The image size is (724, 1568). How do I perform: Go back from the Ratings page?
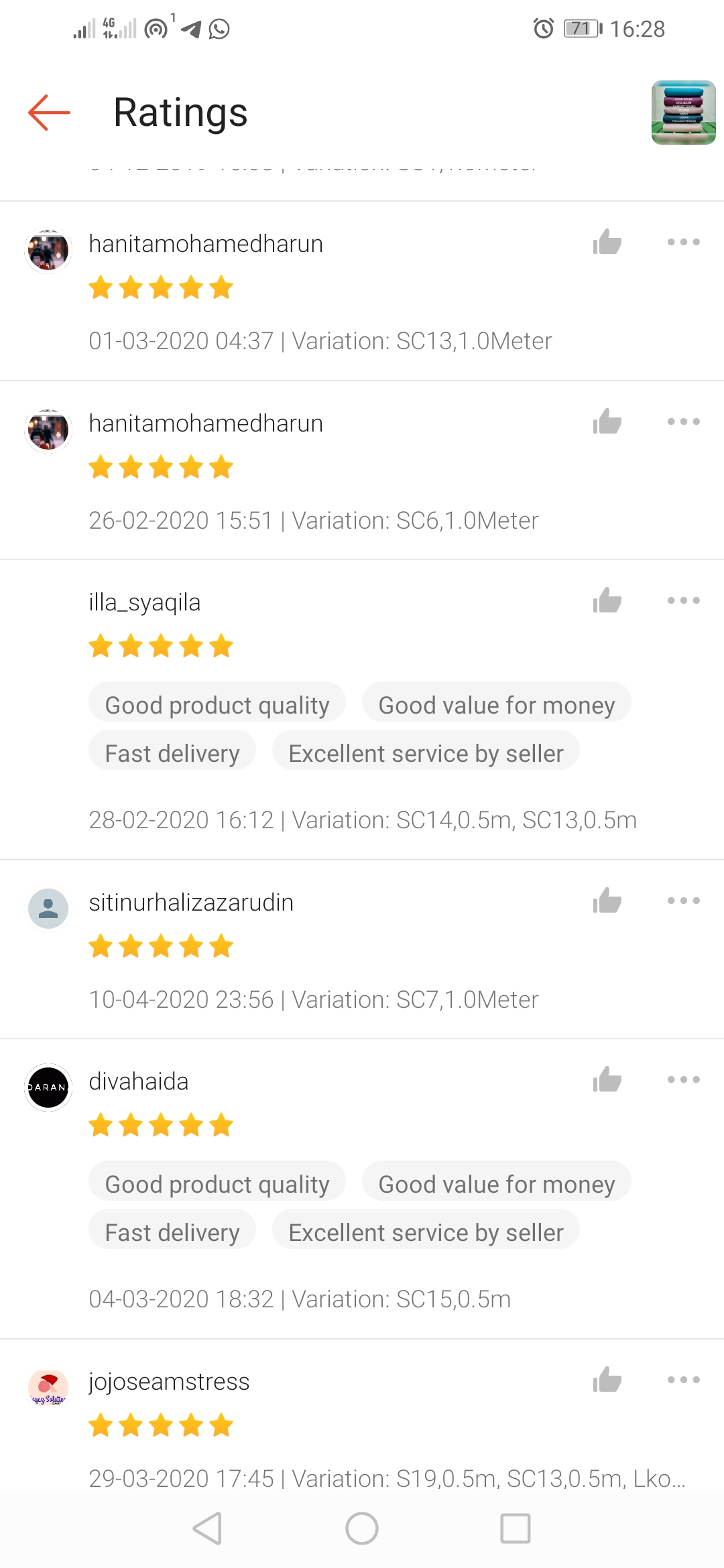coord(49,113)
